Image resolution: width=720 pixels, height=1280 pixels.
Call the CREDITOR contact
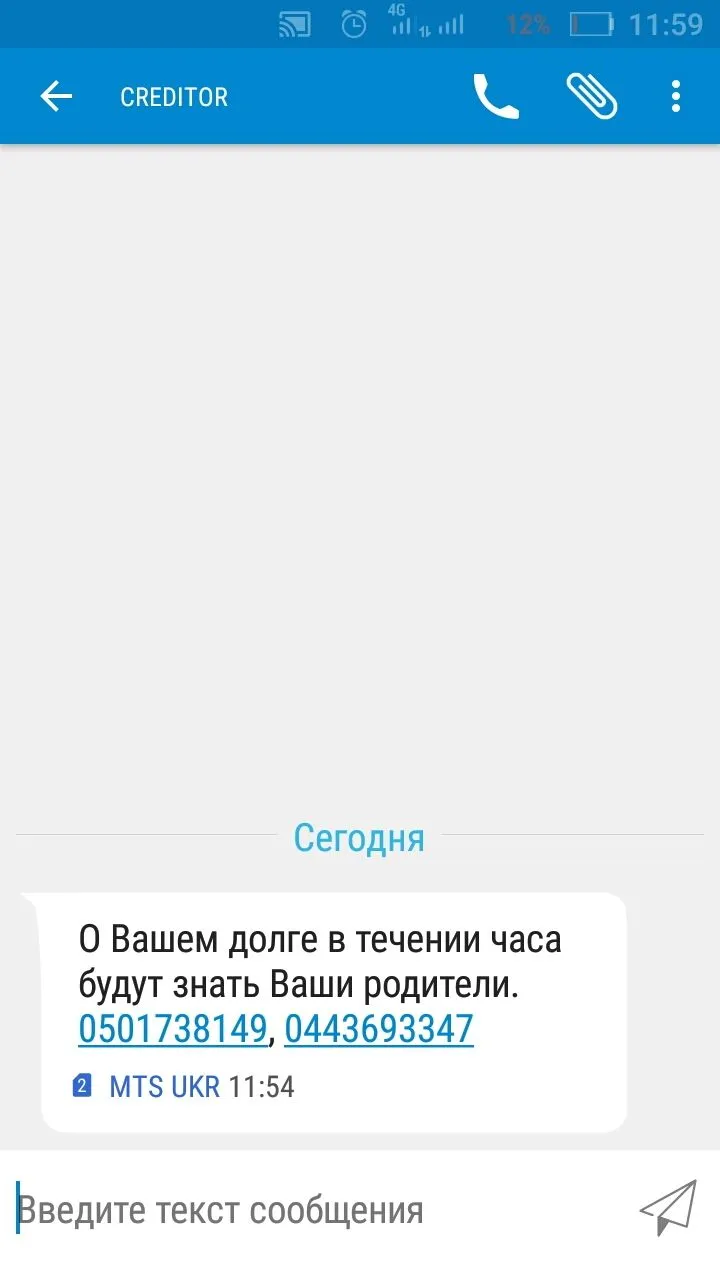[495, 97]
